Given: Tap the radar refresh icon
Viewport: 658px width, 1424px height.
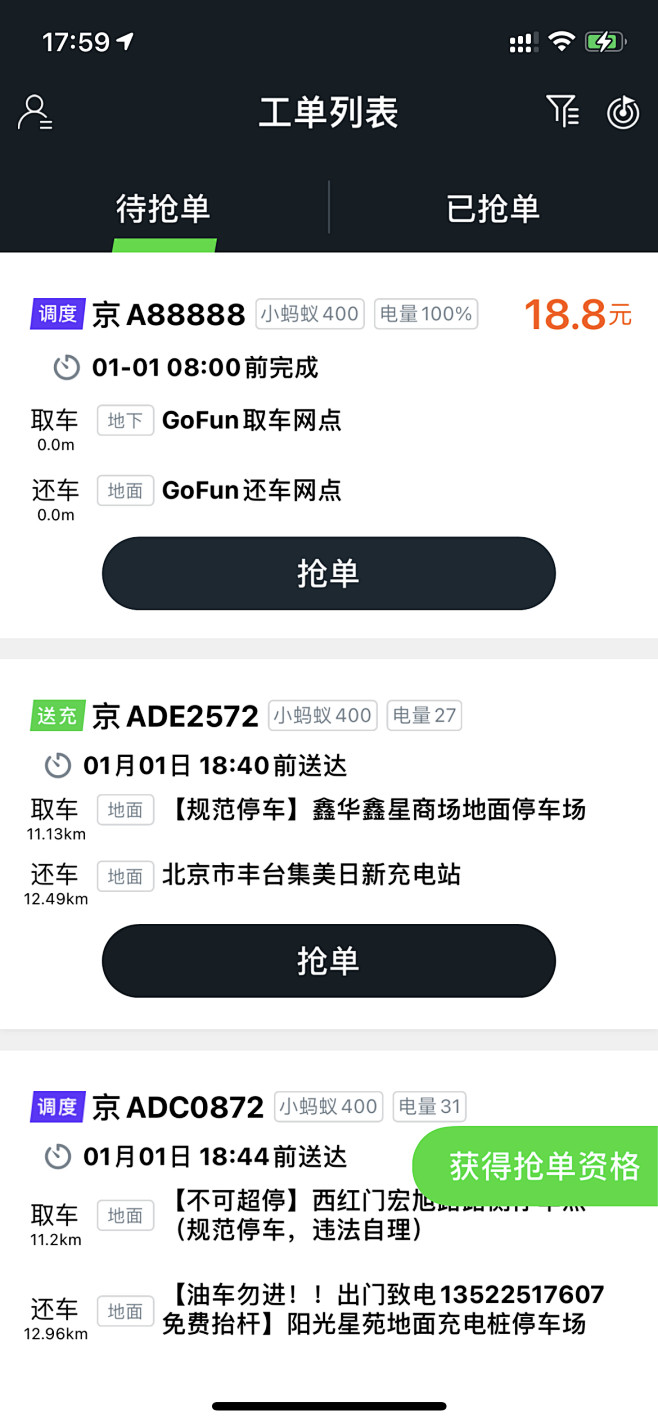Looking at the screenshot, I should [623, 112].
